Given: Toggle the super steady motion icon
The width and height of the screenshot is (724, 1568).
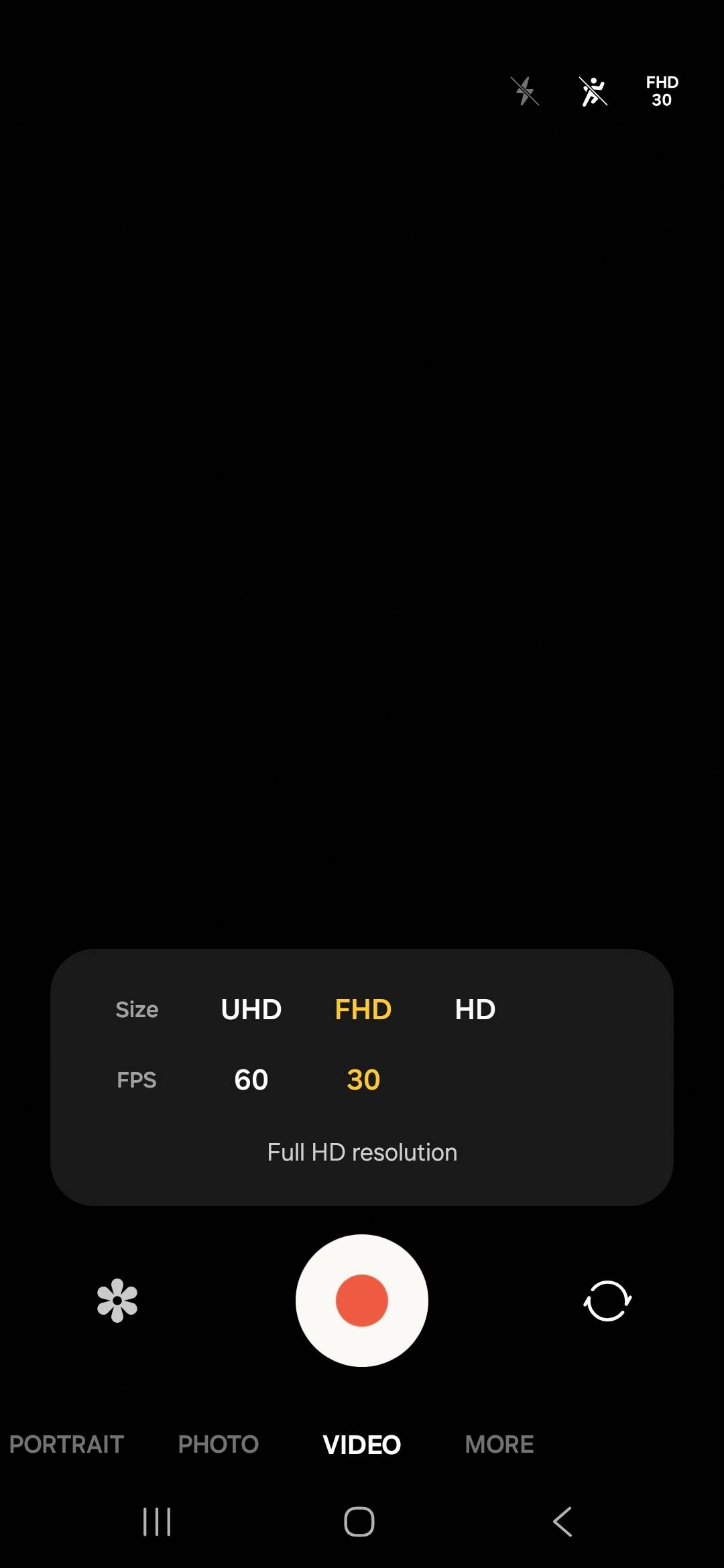Looking at the screenshot, I should coord(593,91).
